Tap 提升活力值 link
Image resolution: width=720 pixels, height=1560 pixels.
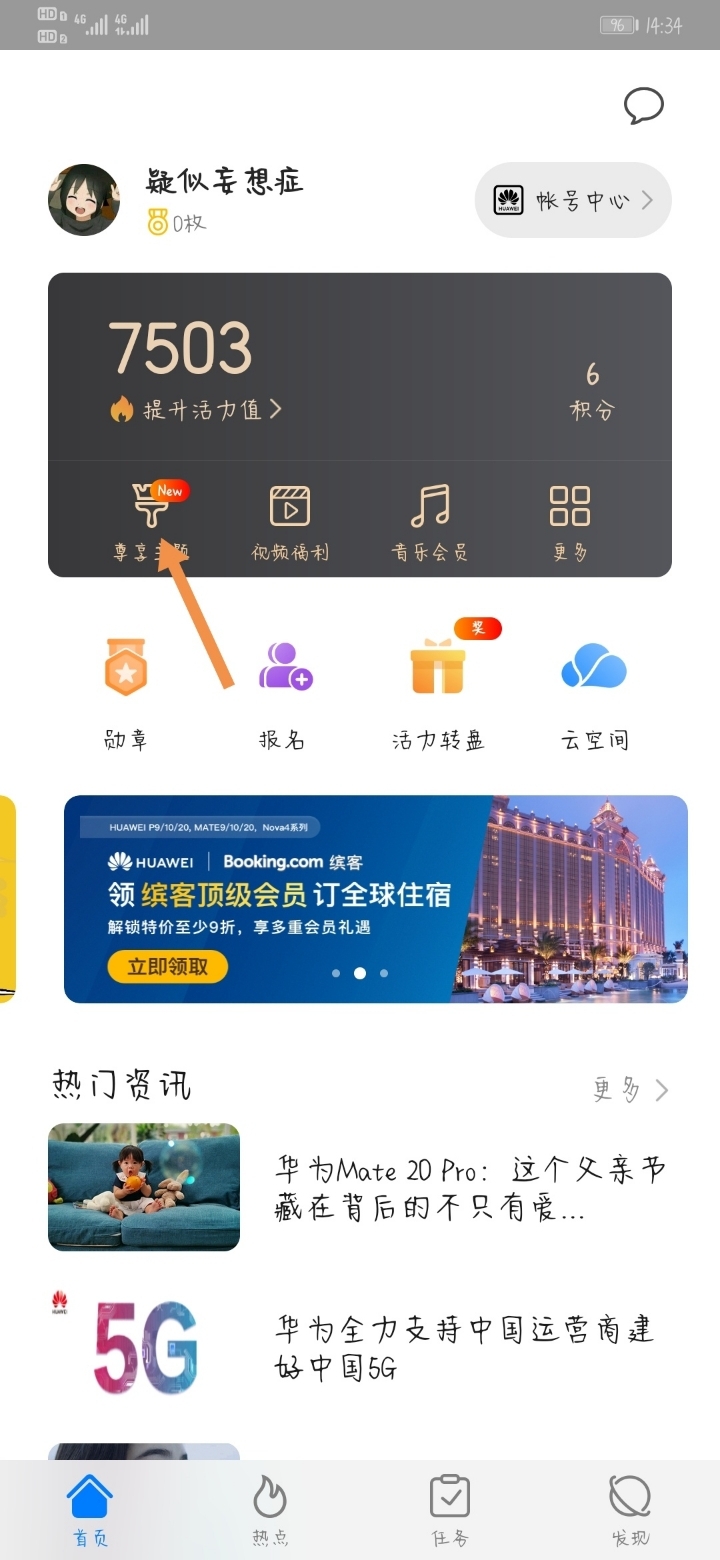point(196,409)
